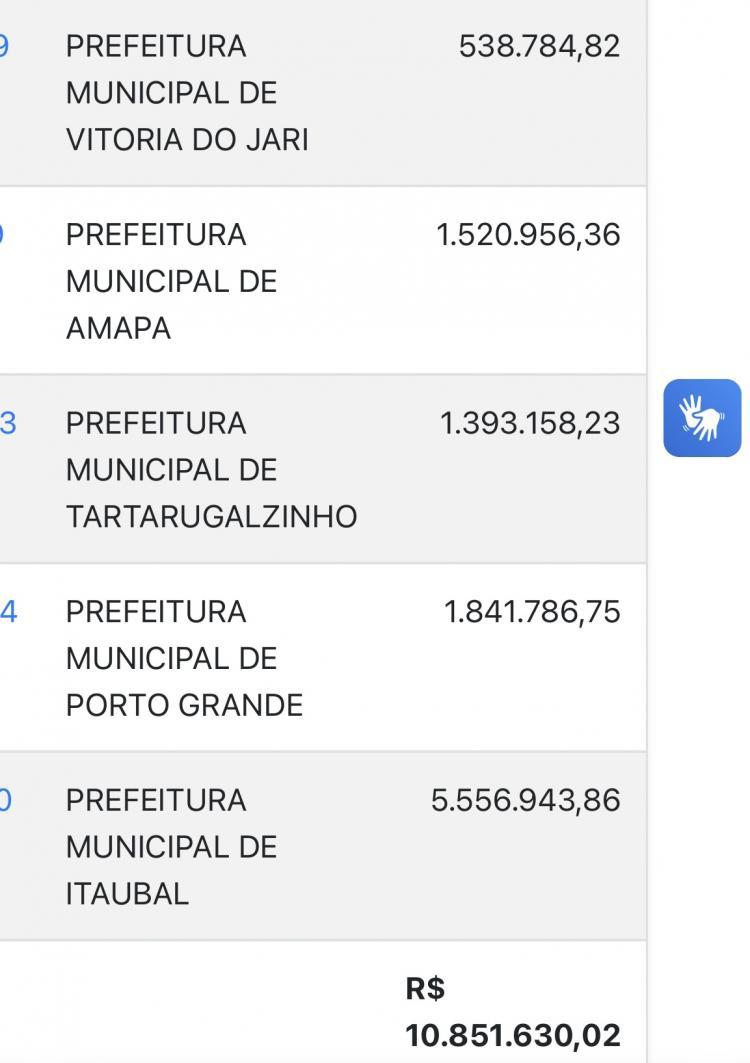This screenshot has height=1063, width=750.
Task: Open the blue number link for Tartarugalzinho
Action: pos(8,423)
